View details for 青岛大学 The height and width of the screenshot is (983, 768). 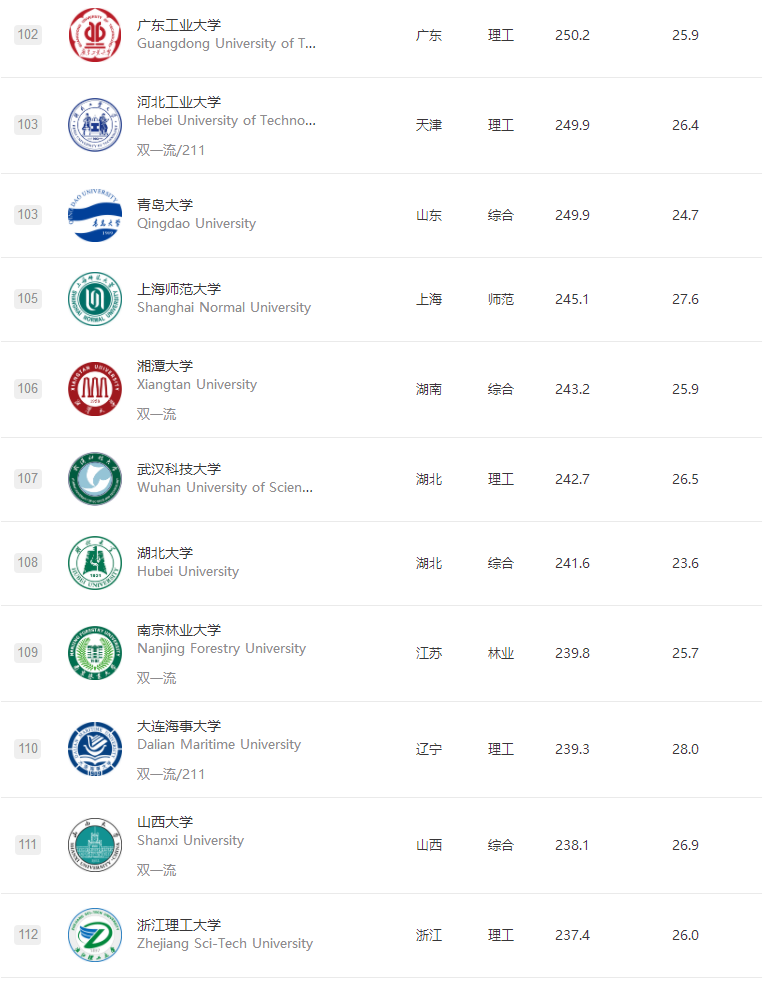click(x=165, y=205)
